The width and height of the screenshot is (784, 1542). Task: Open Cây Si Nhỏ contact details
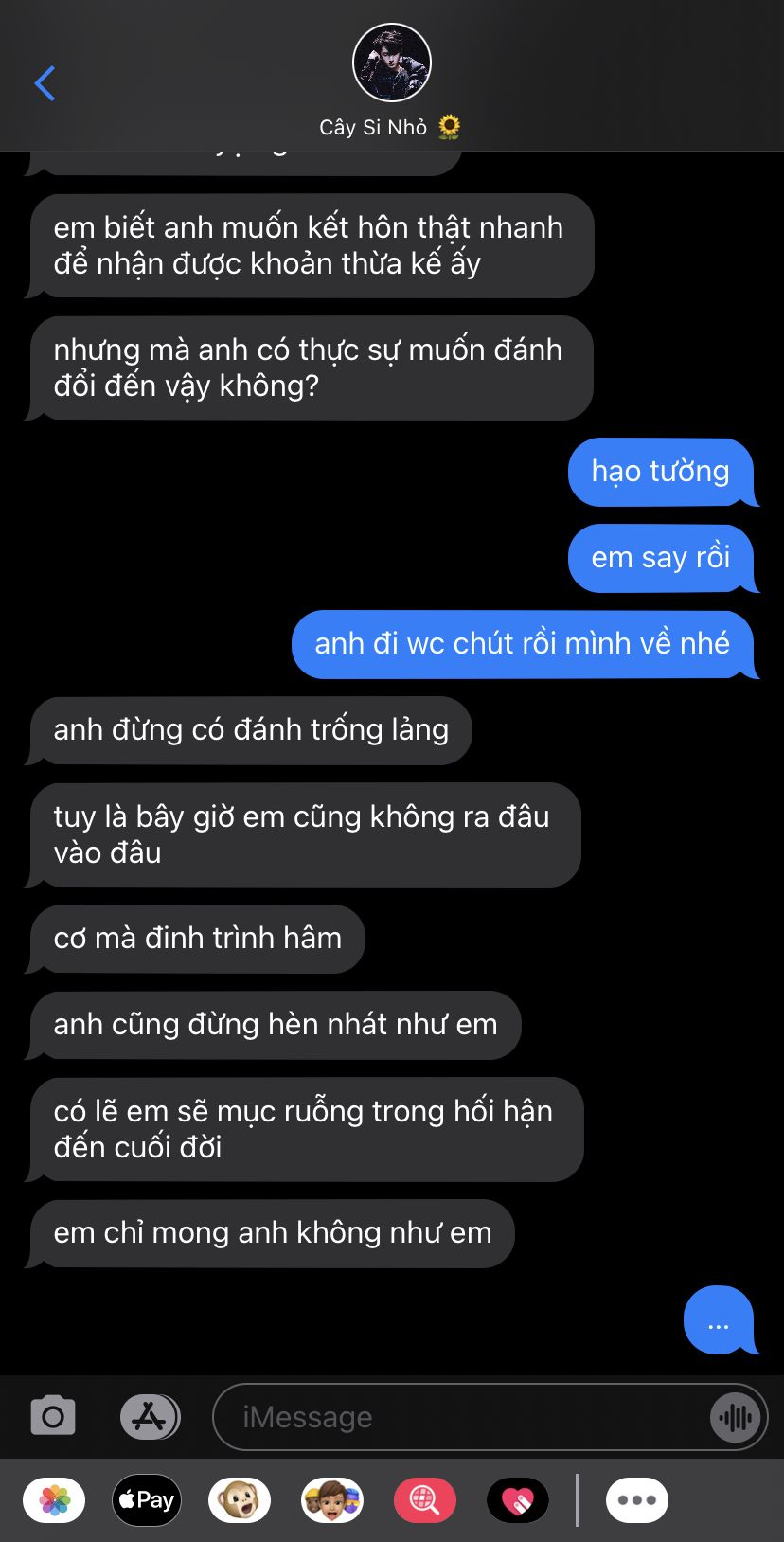pos(391,82)
